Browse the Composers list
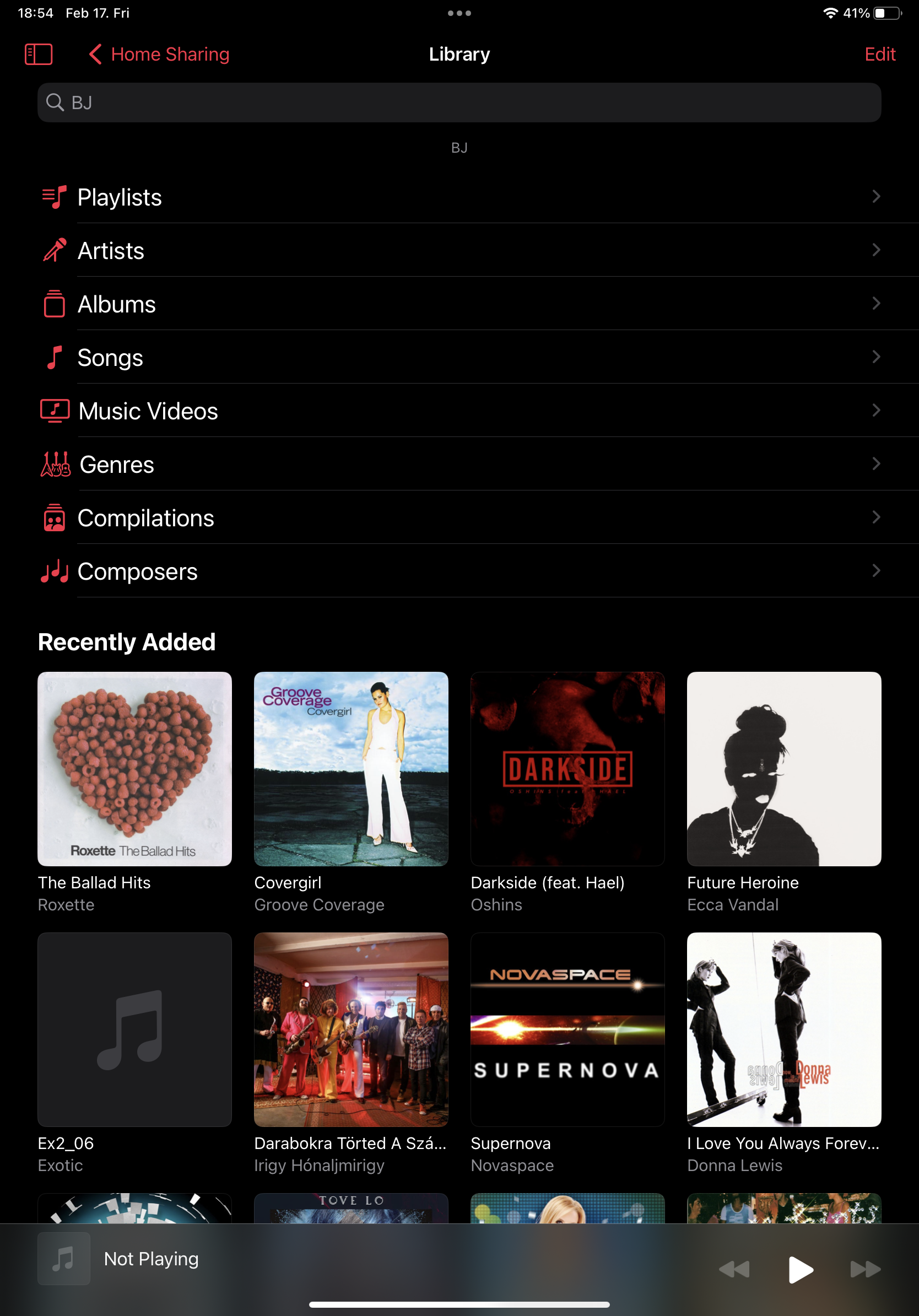Viewport: 919px width, 1316px height. (458, 571)
